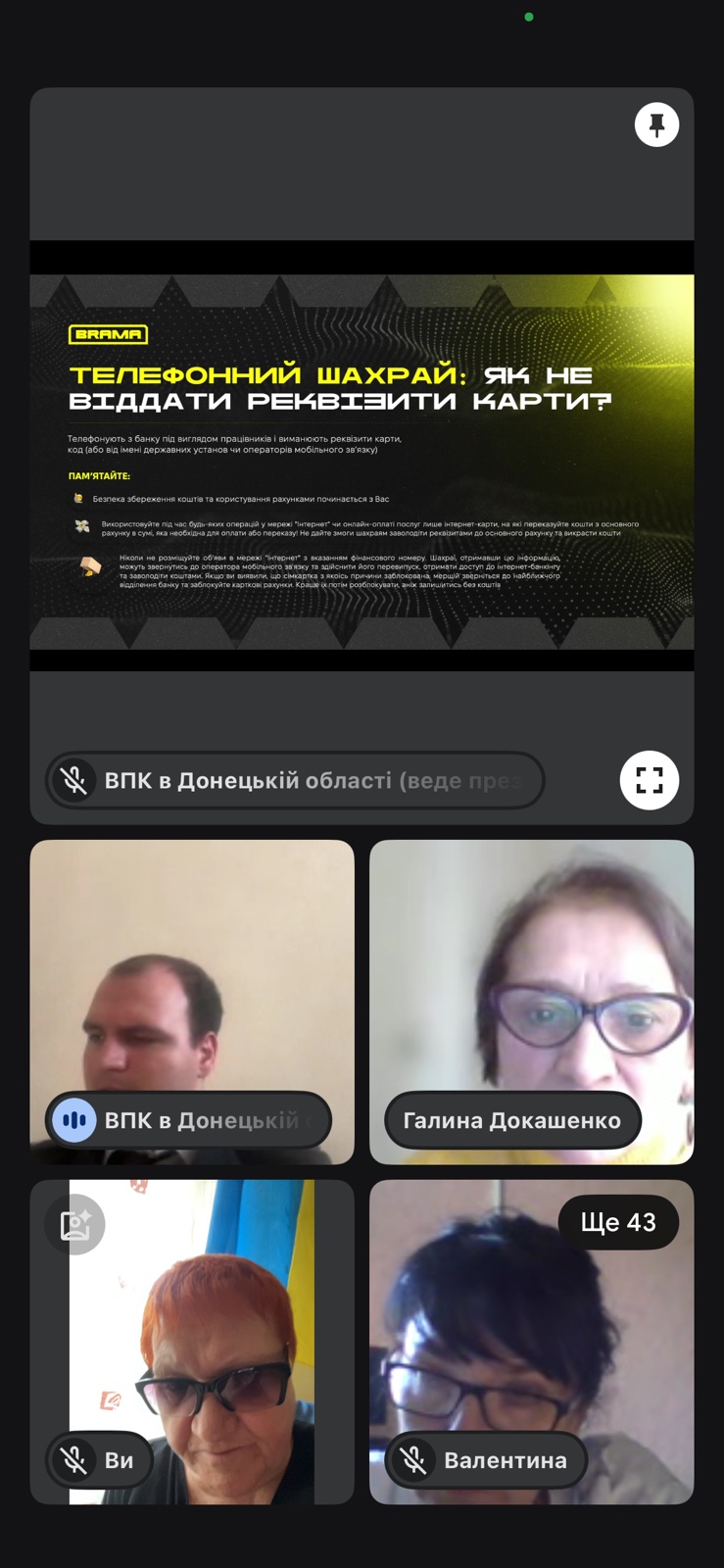Open visual effects on your self-view tile
This screenshot has height=1568, width=724.
coord(73,1224)
